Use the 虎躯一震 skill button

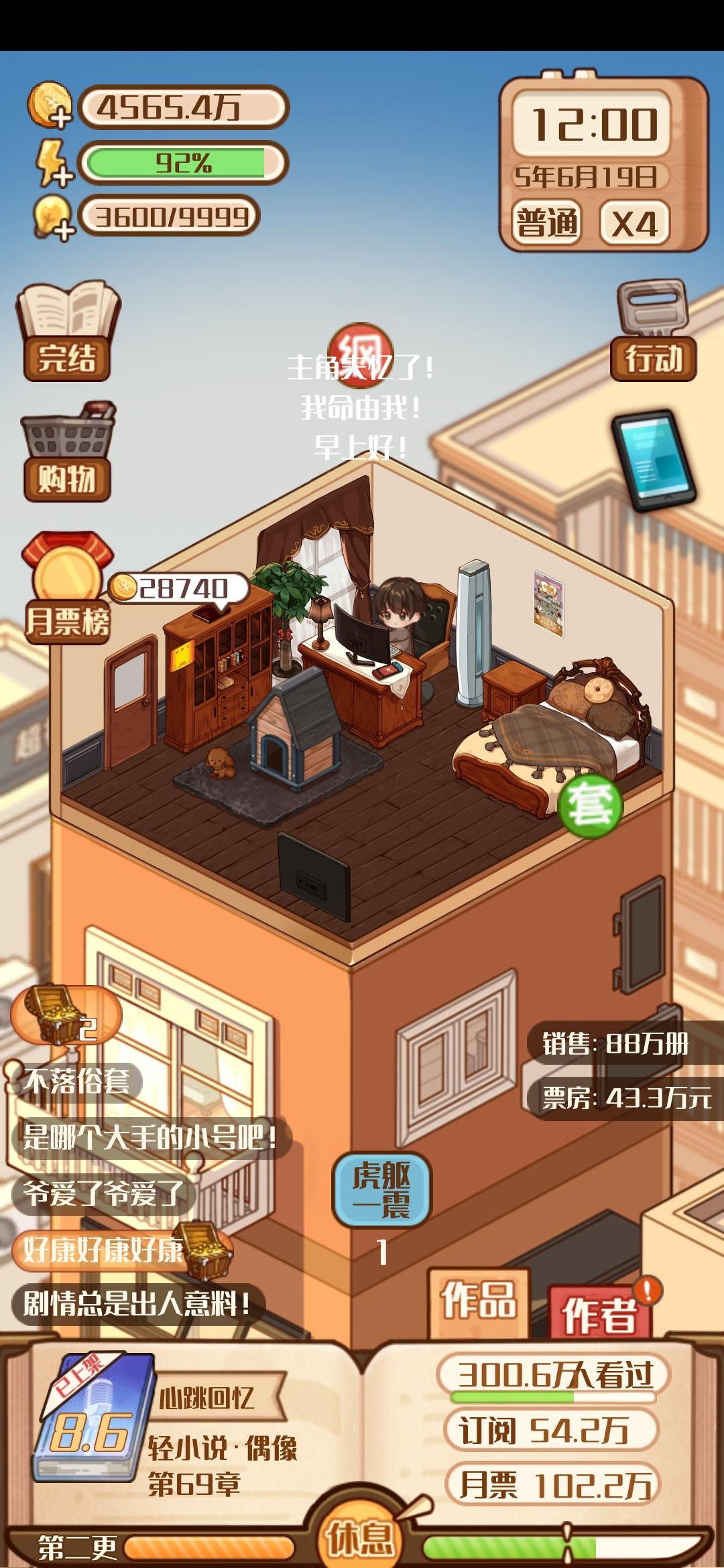tap(381, 1190)
